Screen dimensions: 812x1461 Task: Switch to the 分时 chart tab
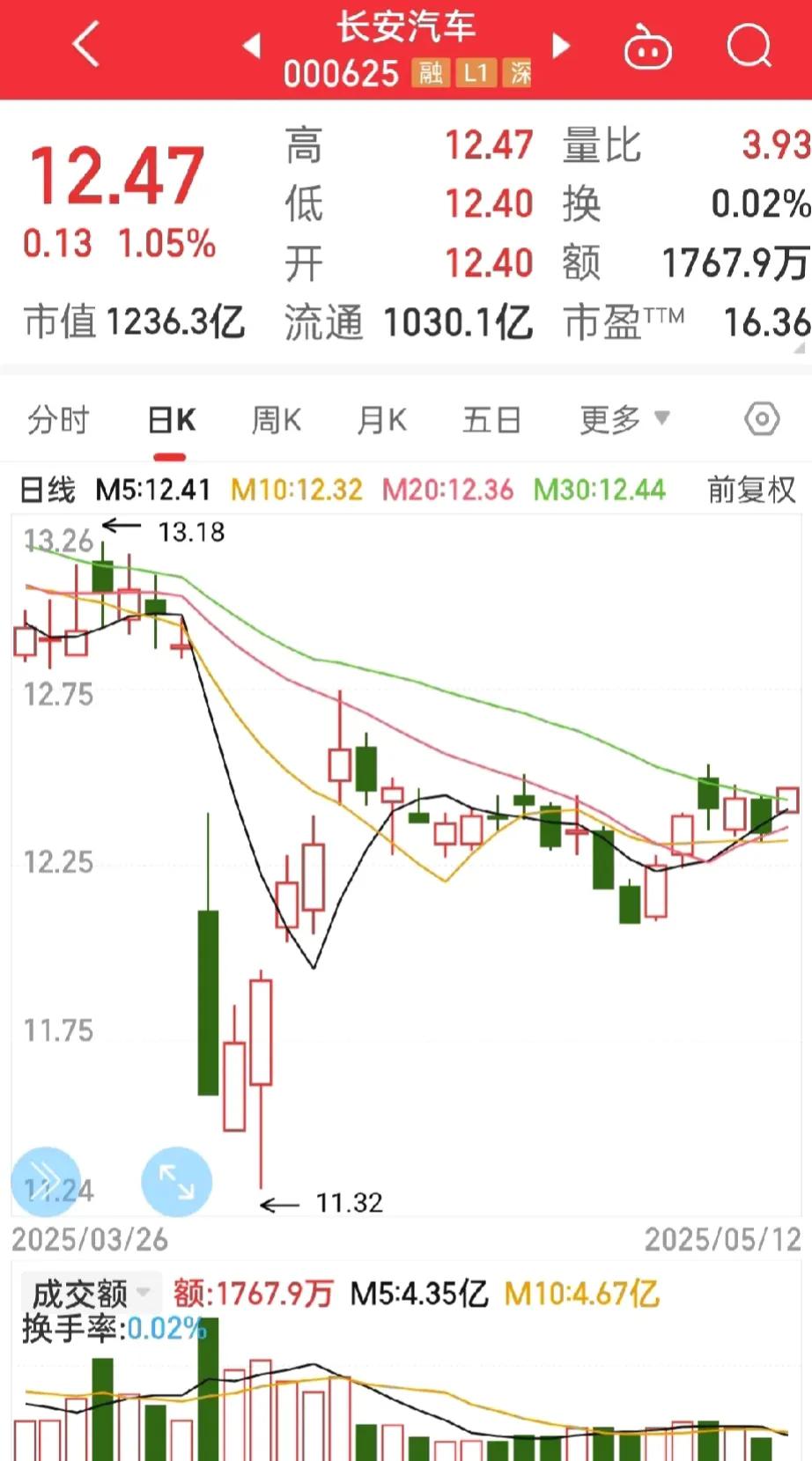[x=58, y=420]
